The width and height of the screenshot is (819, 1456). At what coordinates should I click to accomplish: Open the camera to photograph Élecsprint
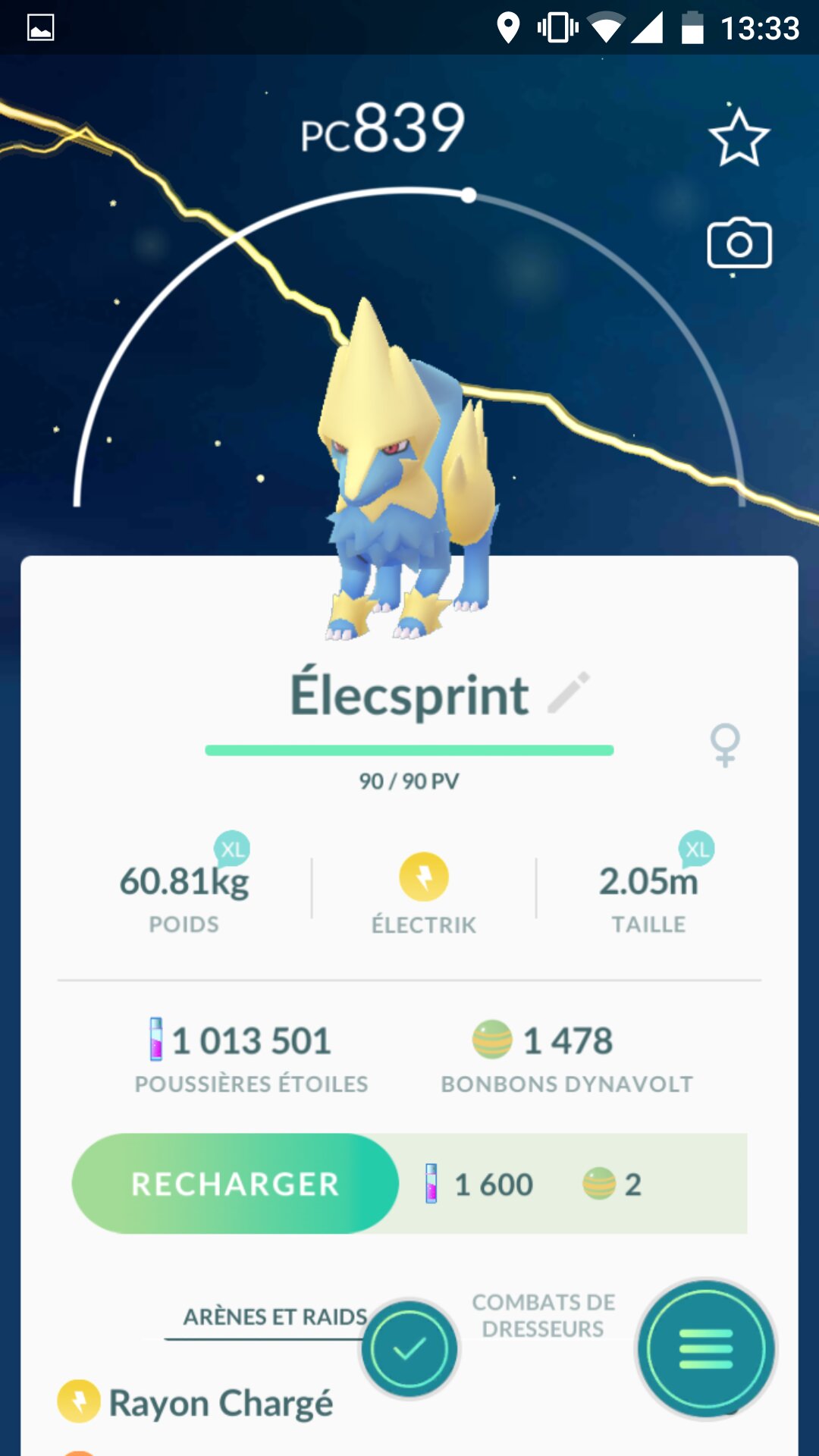pos(739,244)
